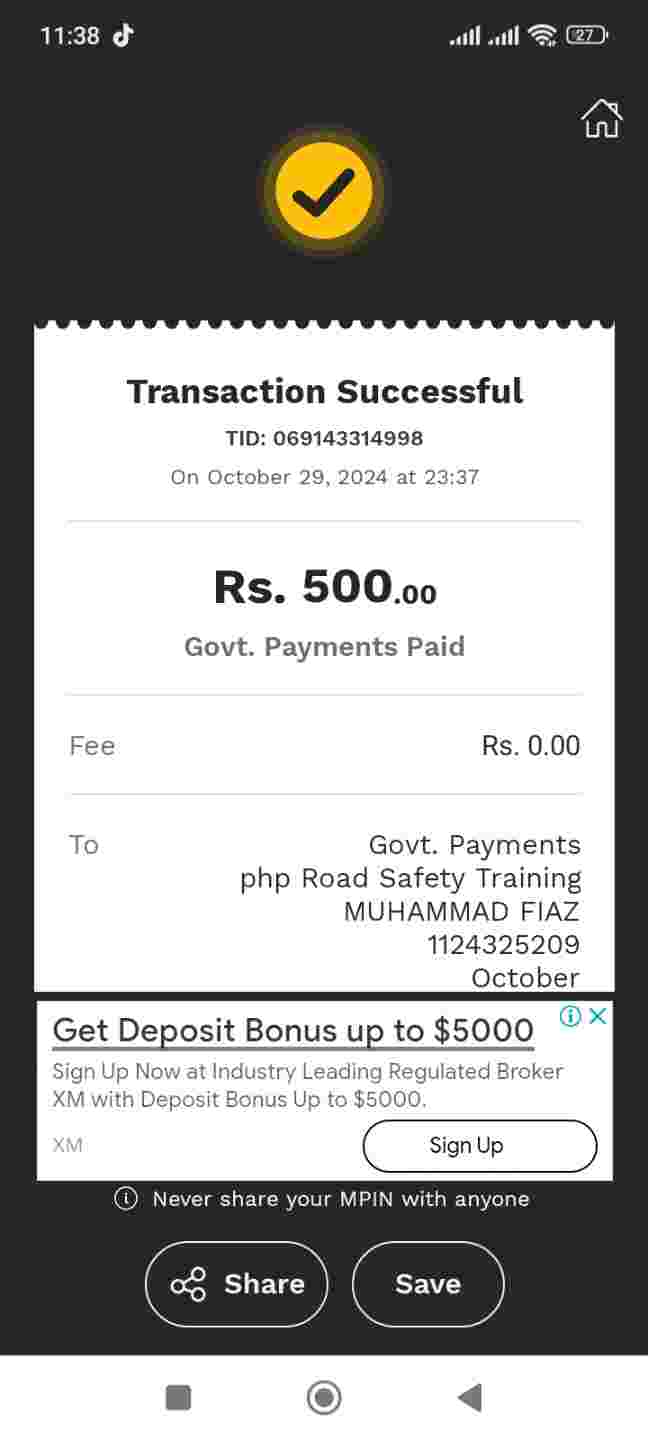648x1440 pixels.
Task: Share the transaction receipt
Action: coord(237,1284)
